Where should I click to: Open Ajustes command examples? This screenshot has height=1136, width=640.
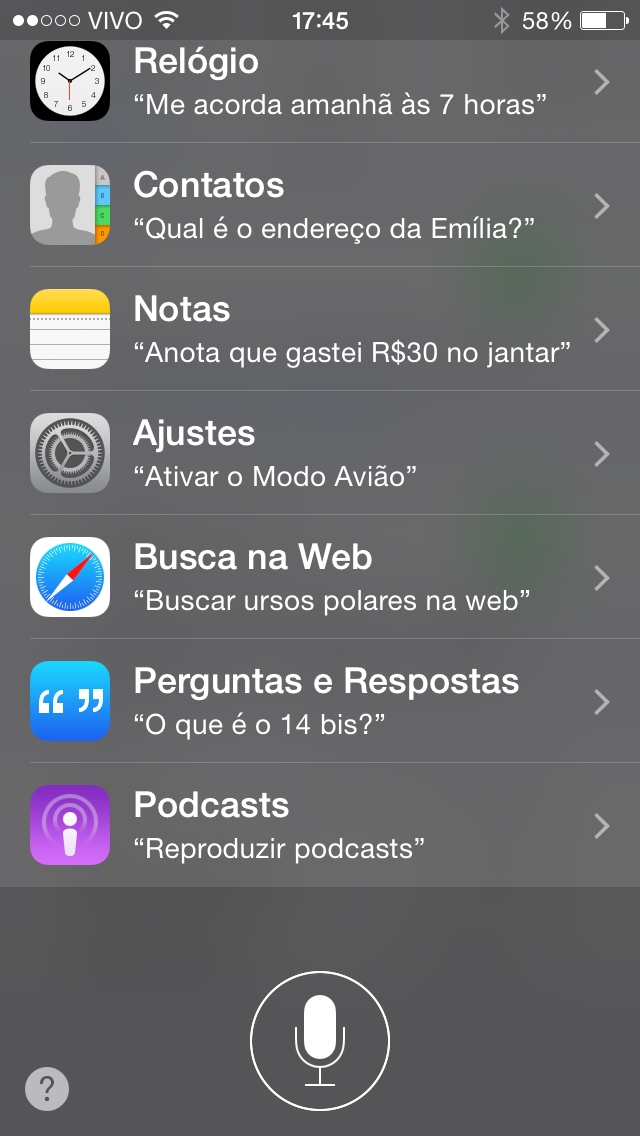(320, 453)
